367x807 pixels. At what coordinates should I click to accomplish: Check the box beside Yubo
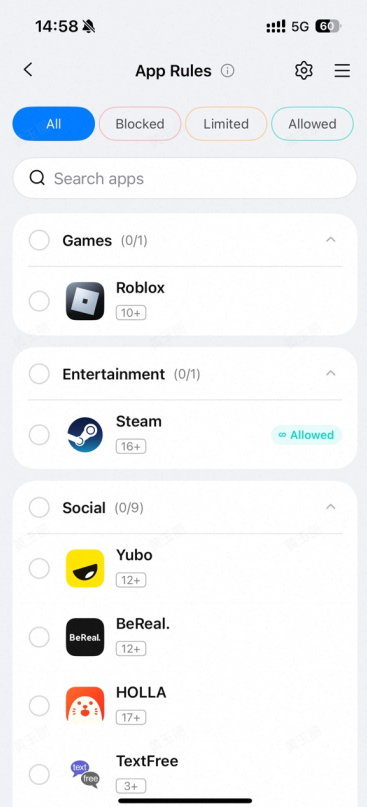[39, 569]
